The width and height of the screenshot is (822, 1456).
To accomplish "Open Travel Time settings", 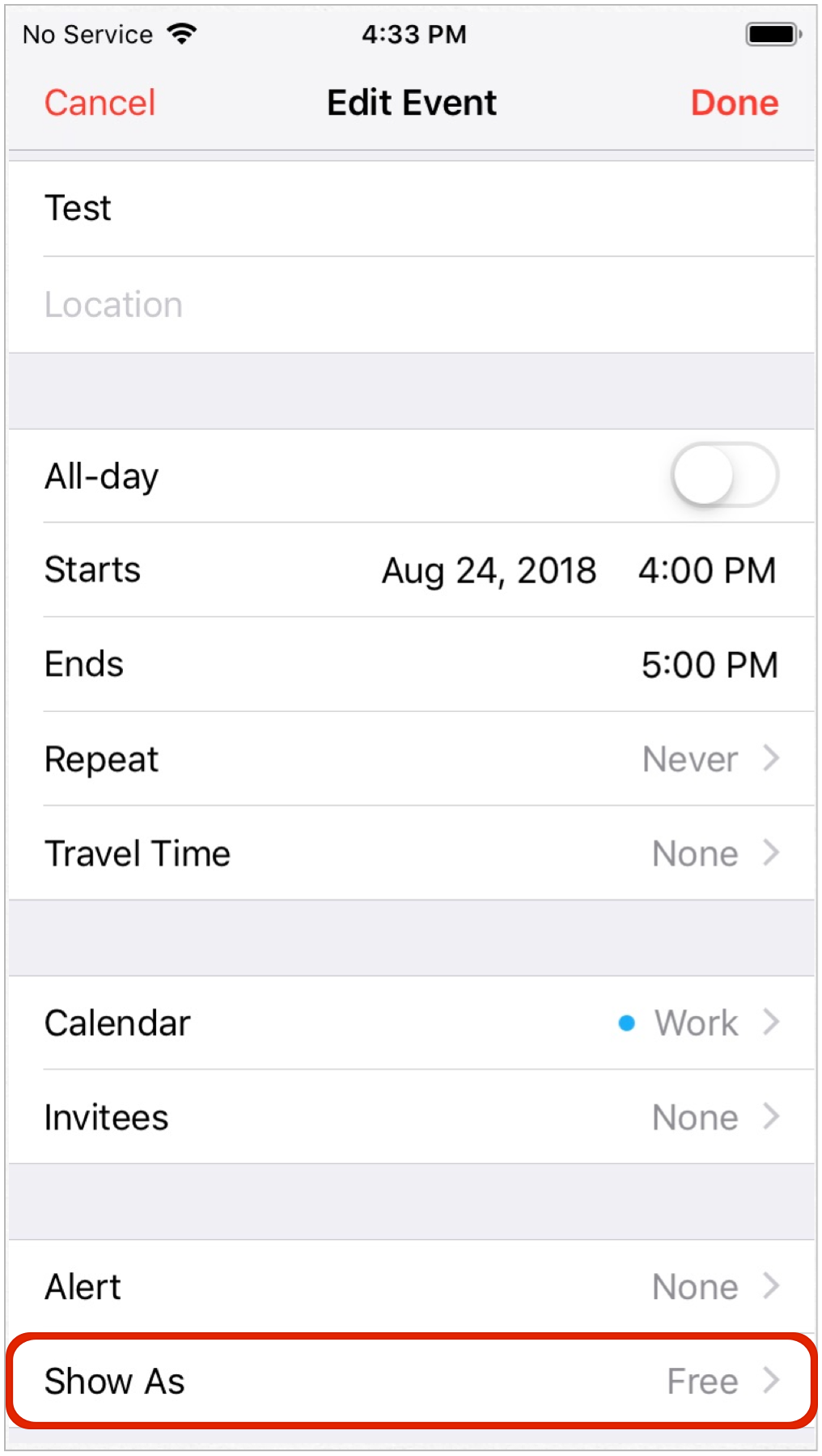I will click(411, 854).
